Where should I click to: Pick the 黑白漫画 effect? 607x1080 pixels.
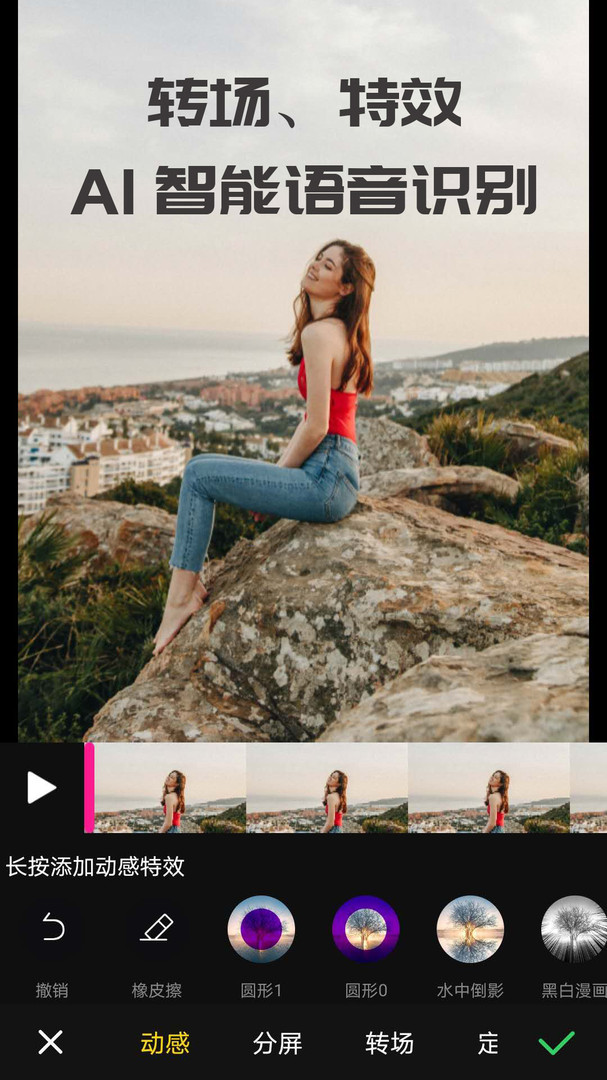[574, 929]
